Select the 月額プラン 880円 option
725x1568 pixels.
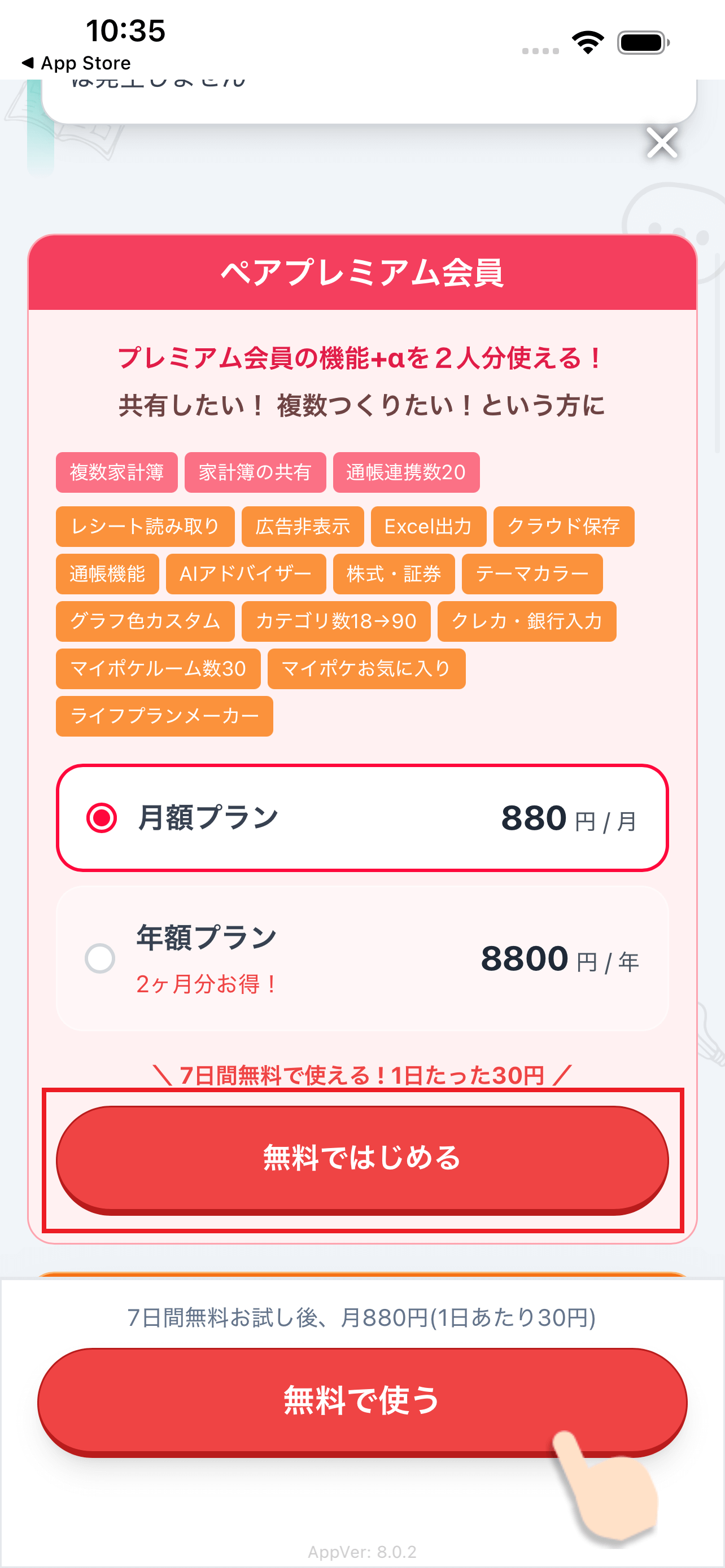pos(362,817)
